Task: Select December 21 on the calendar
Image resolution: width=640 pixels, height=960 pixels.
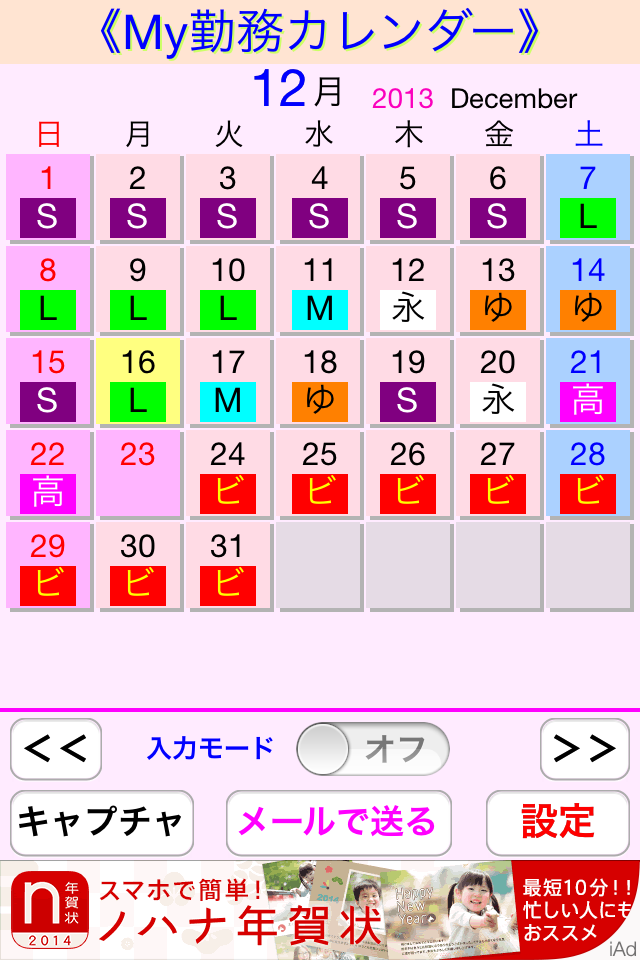Action: (588, 383)
